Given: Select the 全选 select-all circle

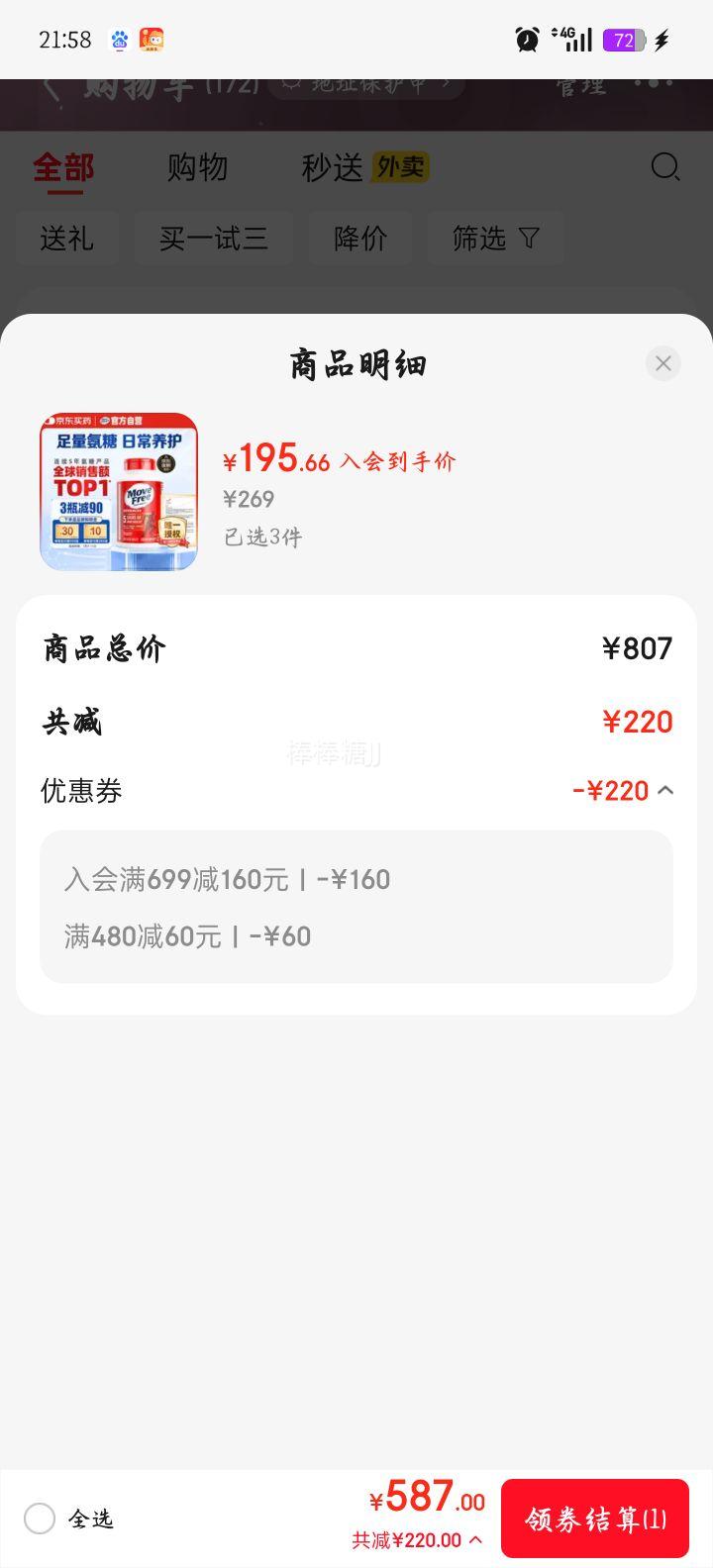Looking at the screenshot, I should coord(40,1519).
